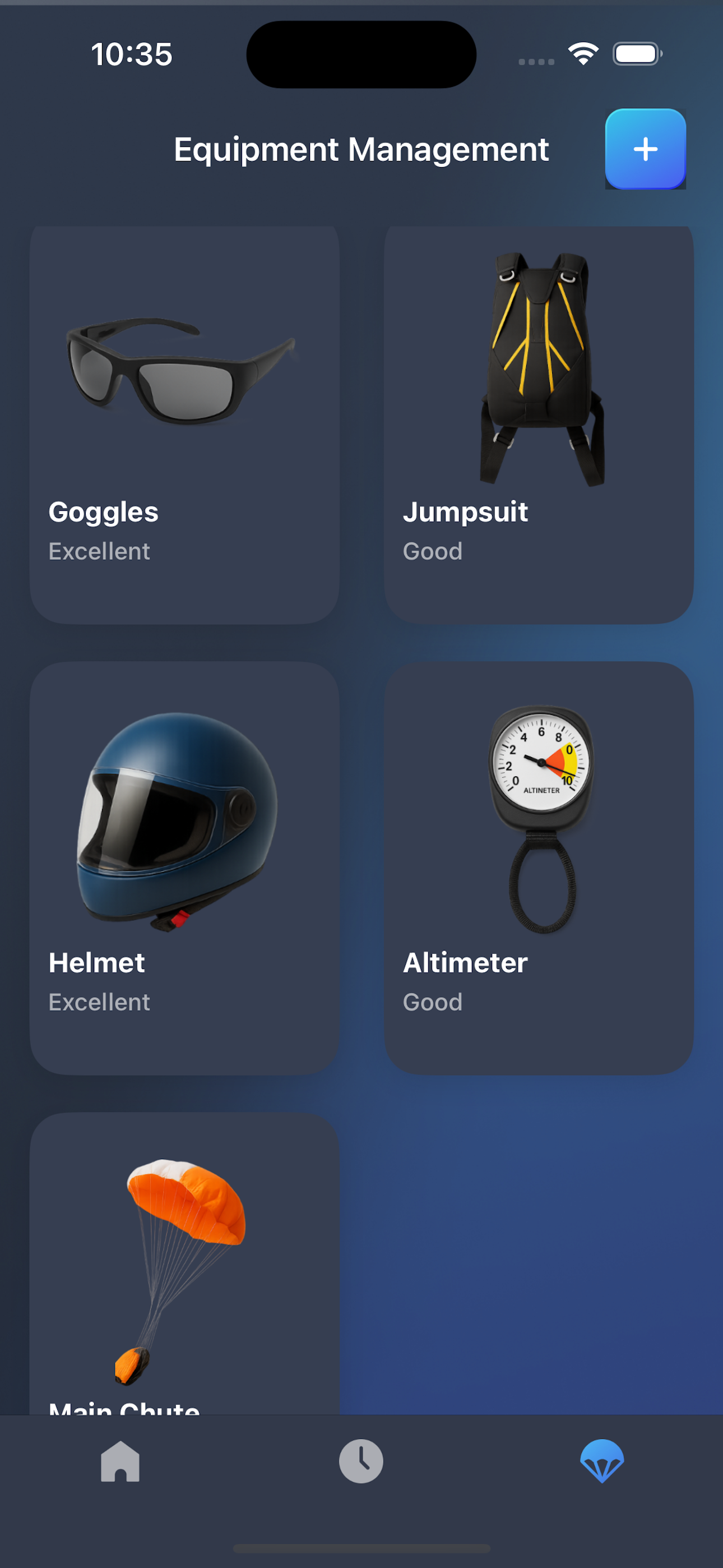Viewport: 723px width, 1568px height.
Task: Go to the history clock tab
Action: pyautogui.click(x=361, y=1461)
